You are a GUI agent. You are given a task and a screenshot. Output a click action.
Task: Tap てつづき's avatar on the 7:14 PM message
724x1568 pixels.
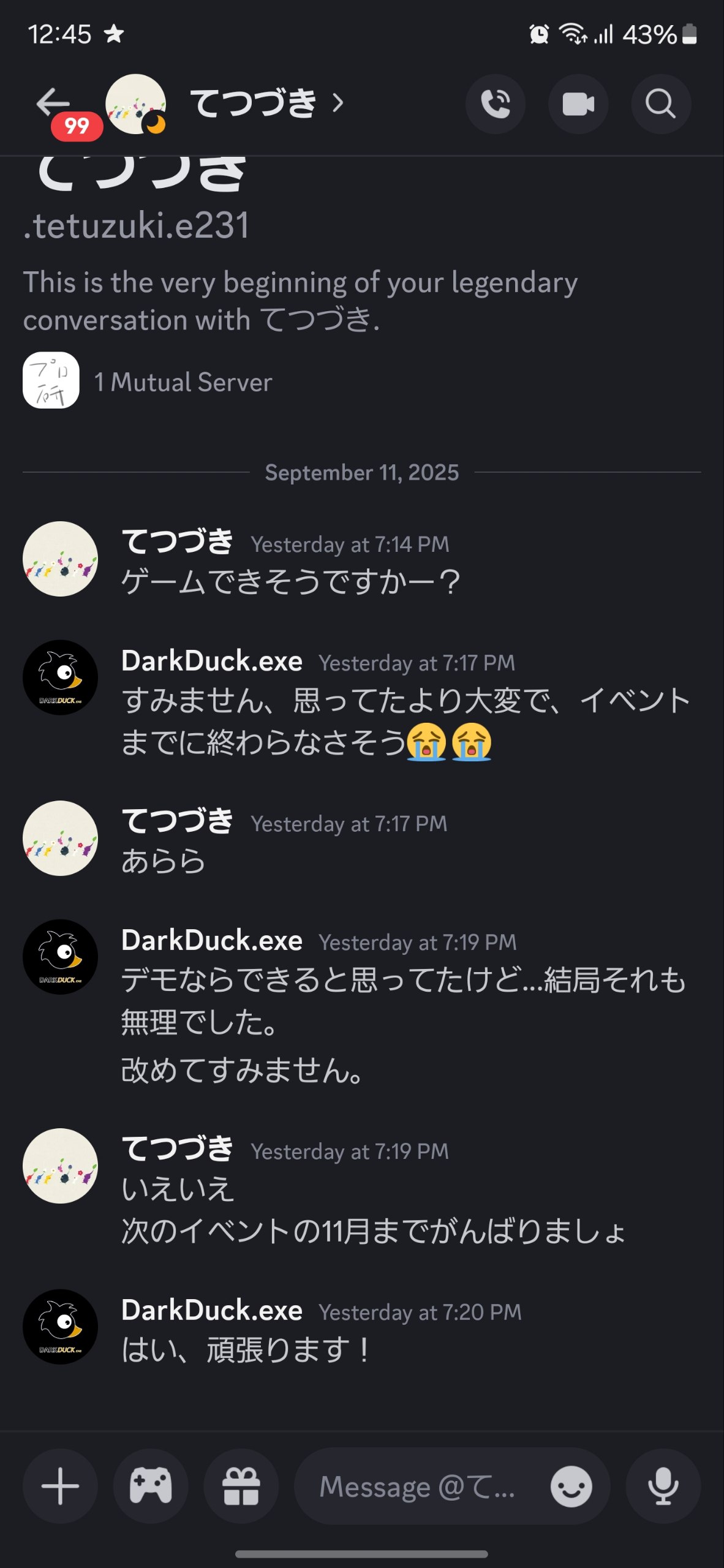tap(60, 559)
